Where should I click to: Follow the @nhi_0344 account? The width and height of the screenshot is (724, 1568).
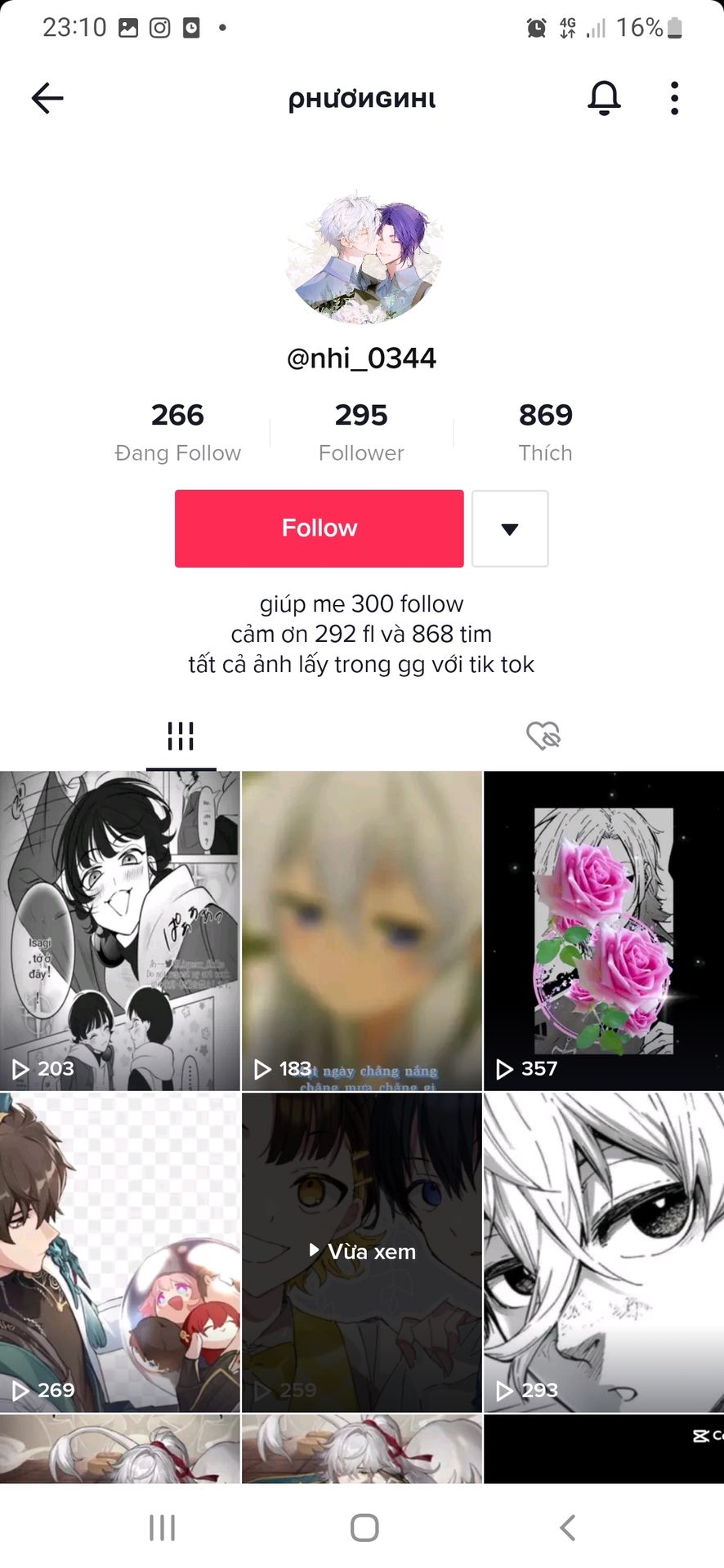click(319, 528)
